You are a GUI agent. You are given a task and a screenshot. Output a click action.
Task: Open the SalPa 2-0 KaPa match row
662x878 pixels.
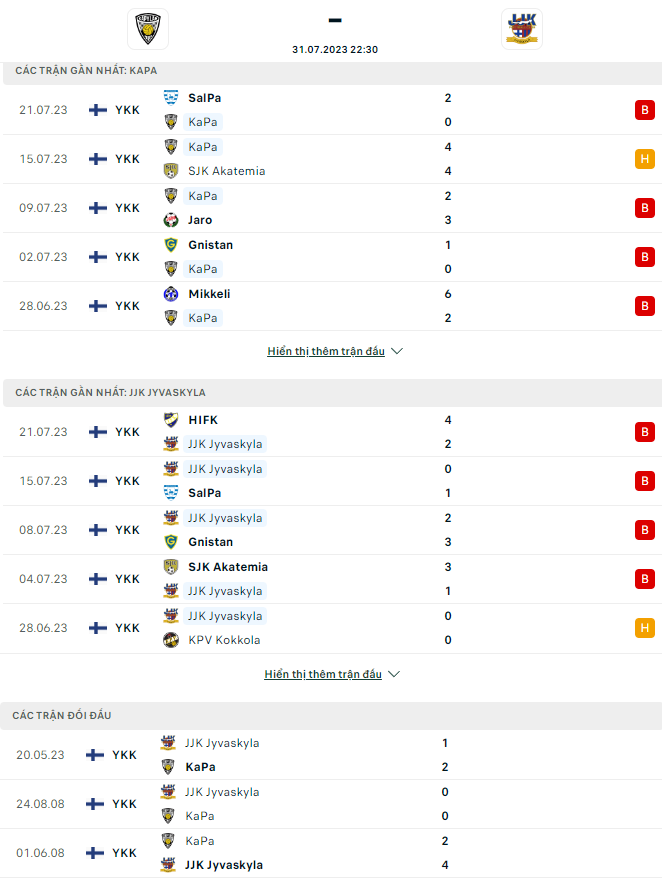click(x=330, y=110)
